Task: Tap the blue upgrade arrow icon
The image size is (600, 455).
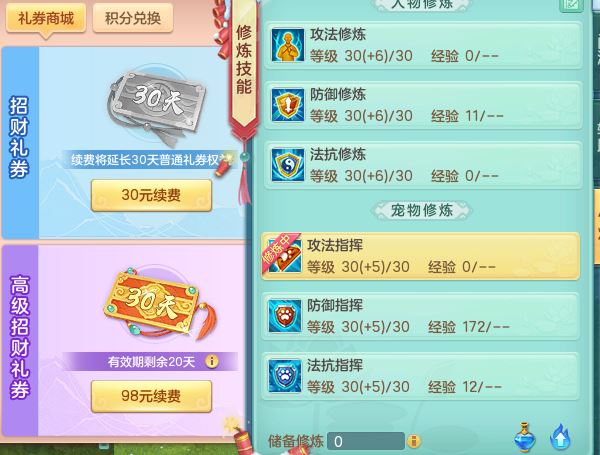Action: coord(562,436)
